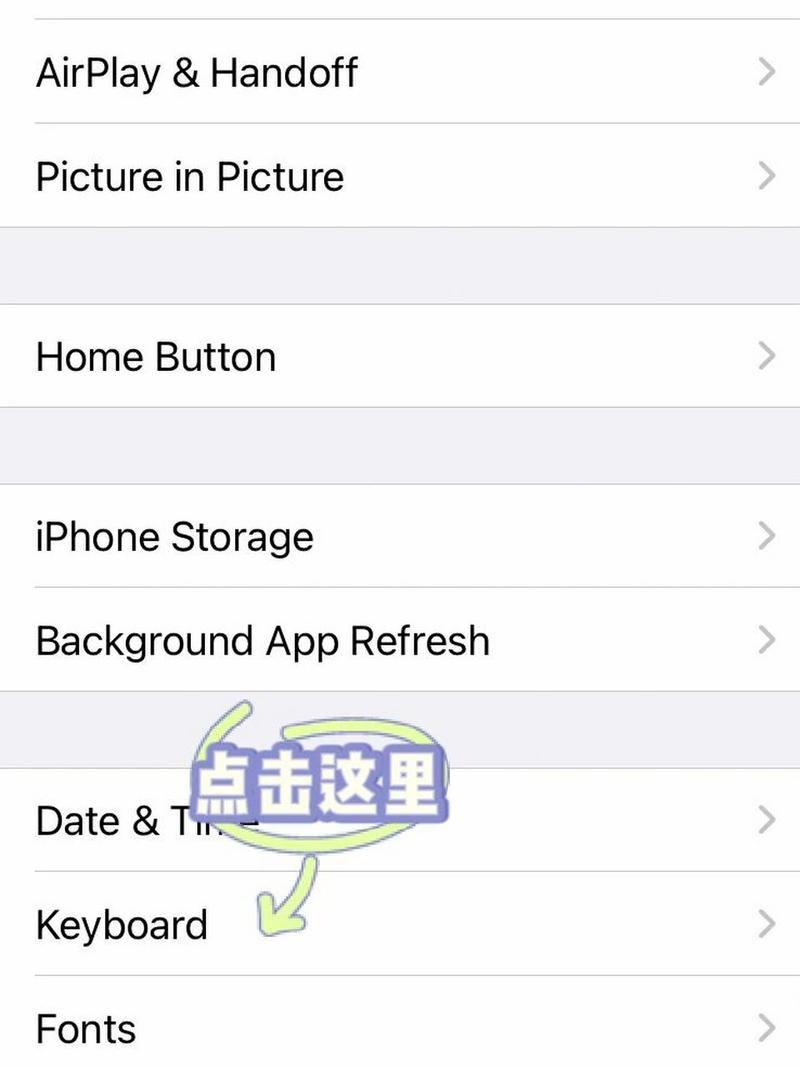Tap the chevron on the Keyboard row
800x1067 pixels.
point(768,924)
